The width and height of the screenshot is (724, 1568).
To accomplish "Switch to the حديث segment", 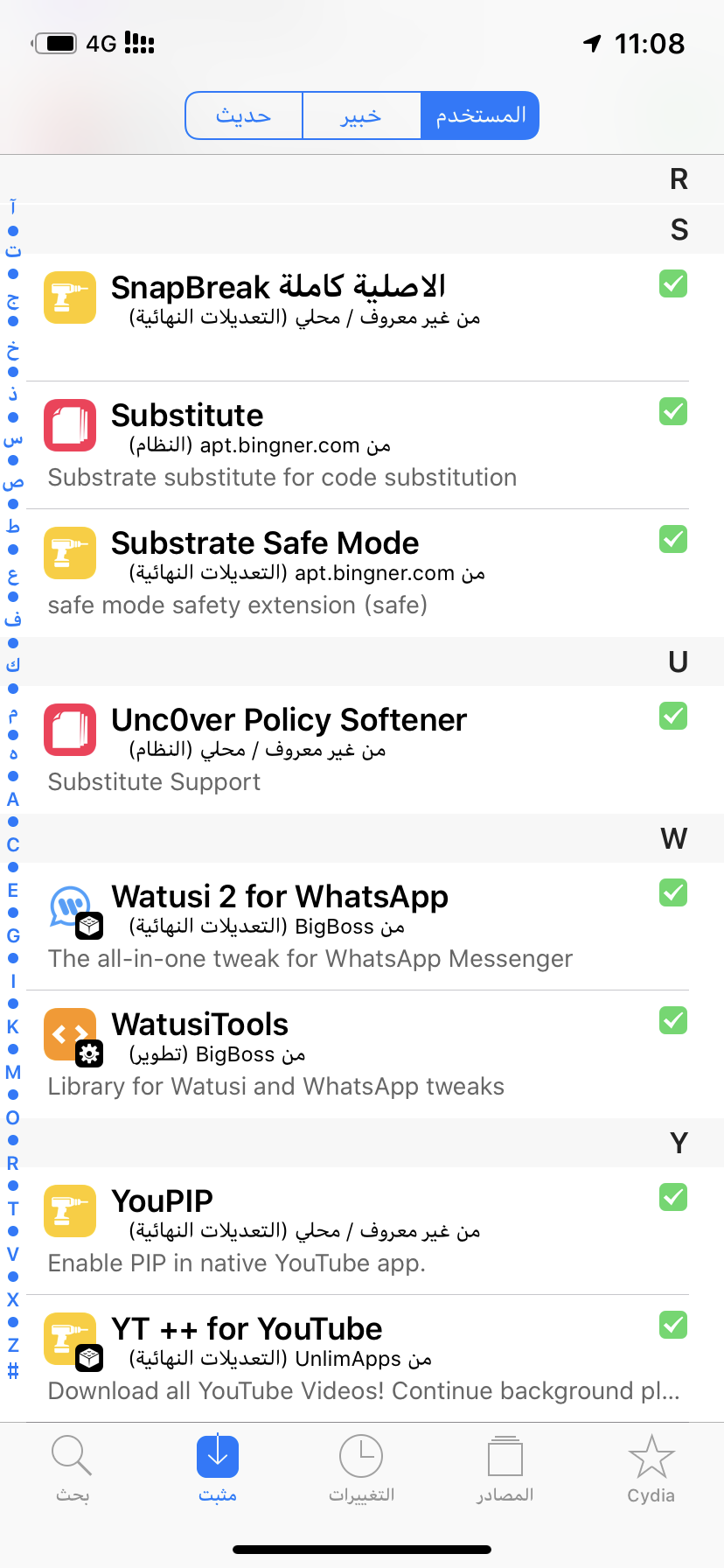I will [244, 115].
